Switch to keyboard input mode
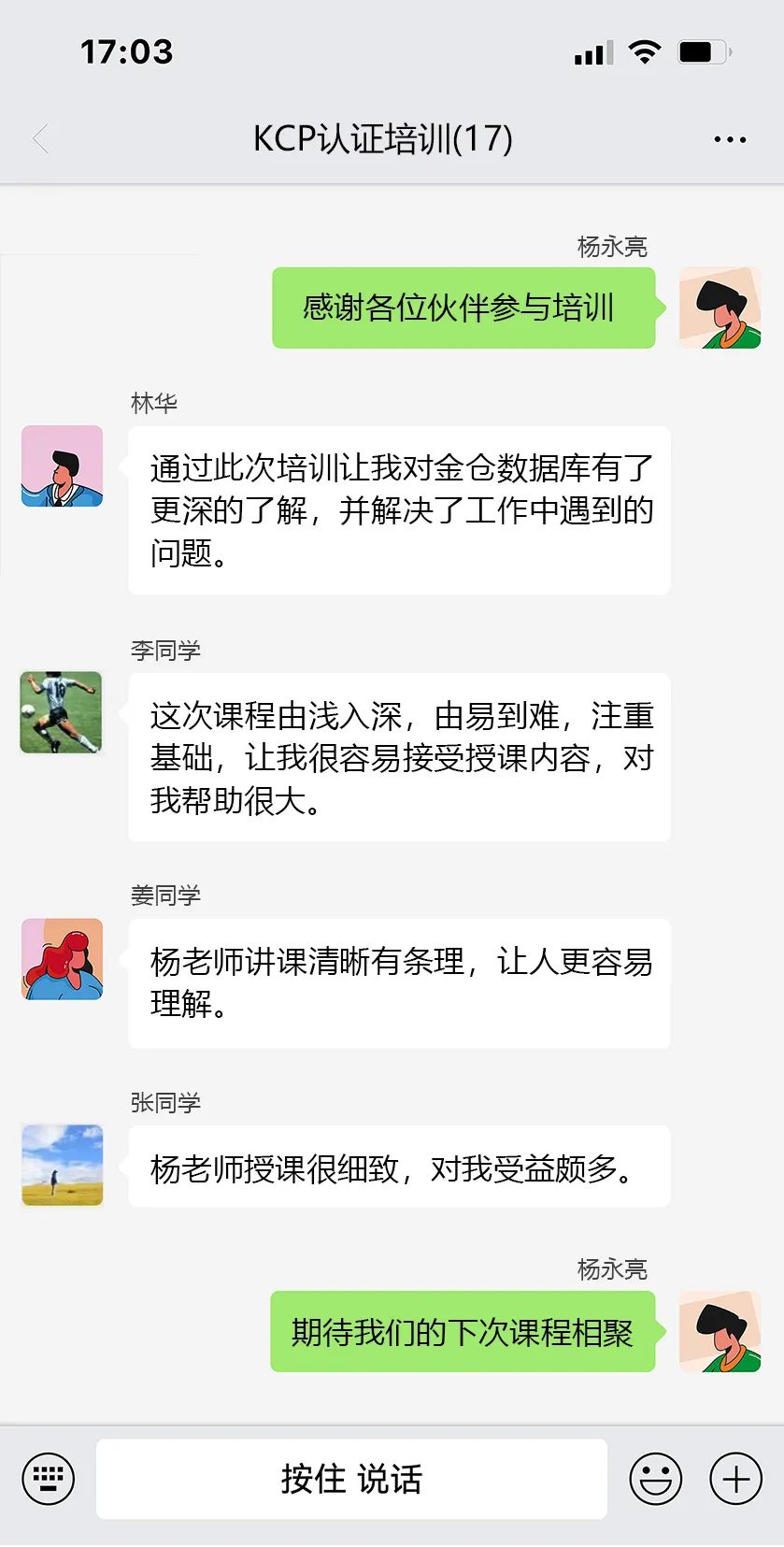Image resolution: width=784 pixels, height=1547 pixels. pos(49,1478)
